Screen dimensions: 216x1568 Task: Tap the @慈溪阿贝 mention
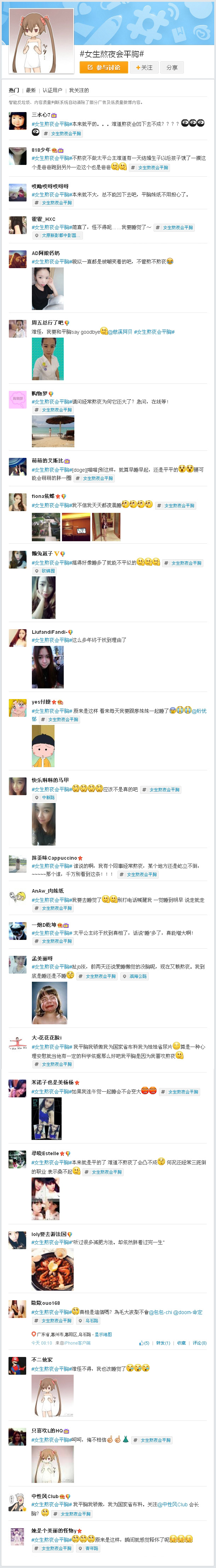tap(120, 332)
